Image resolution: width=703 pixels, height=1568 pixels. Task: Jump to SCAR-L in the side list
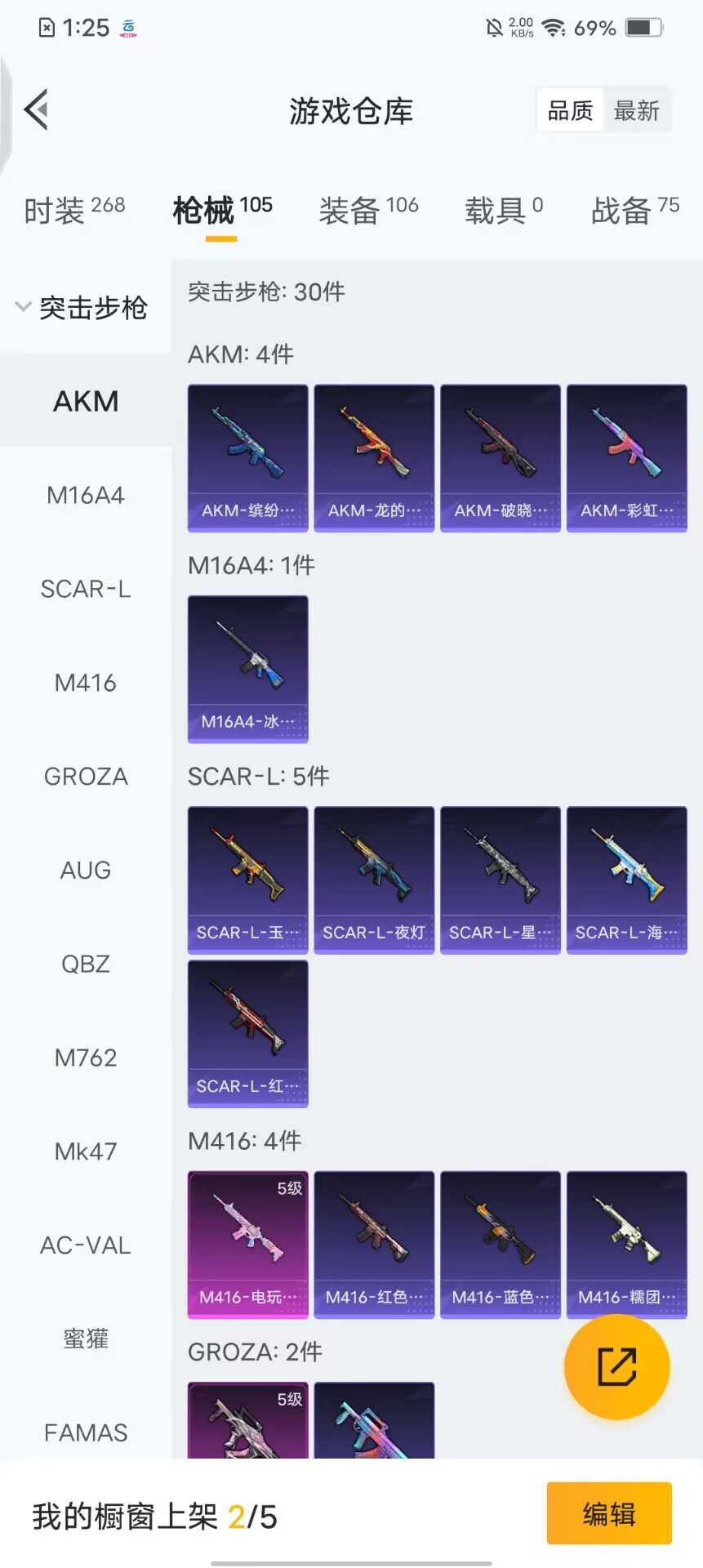(86, 589)
